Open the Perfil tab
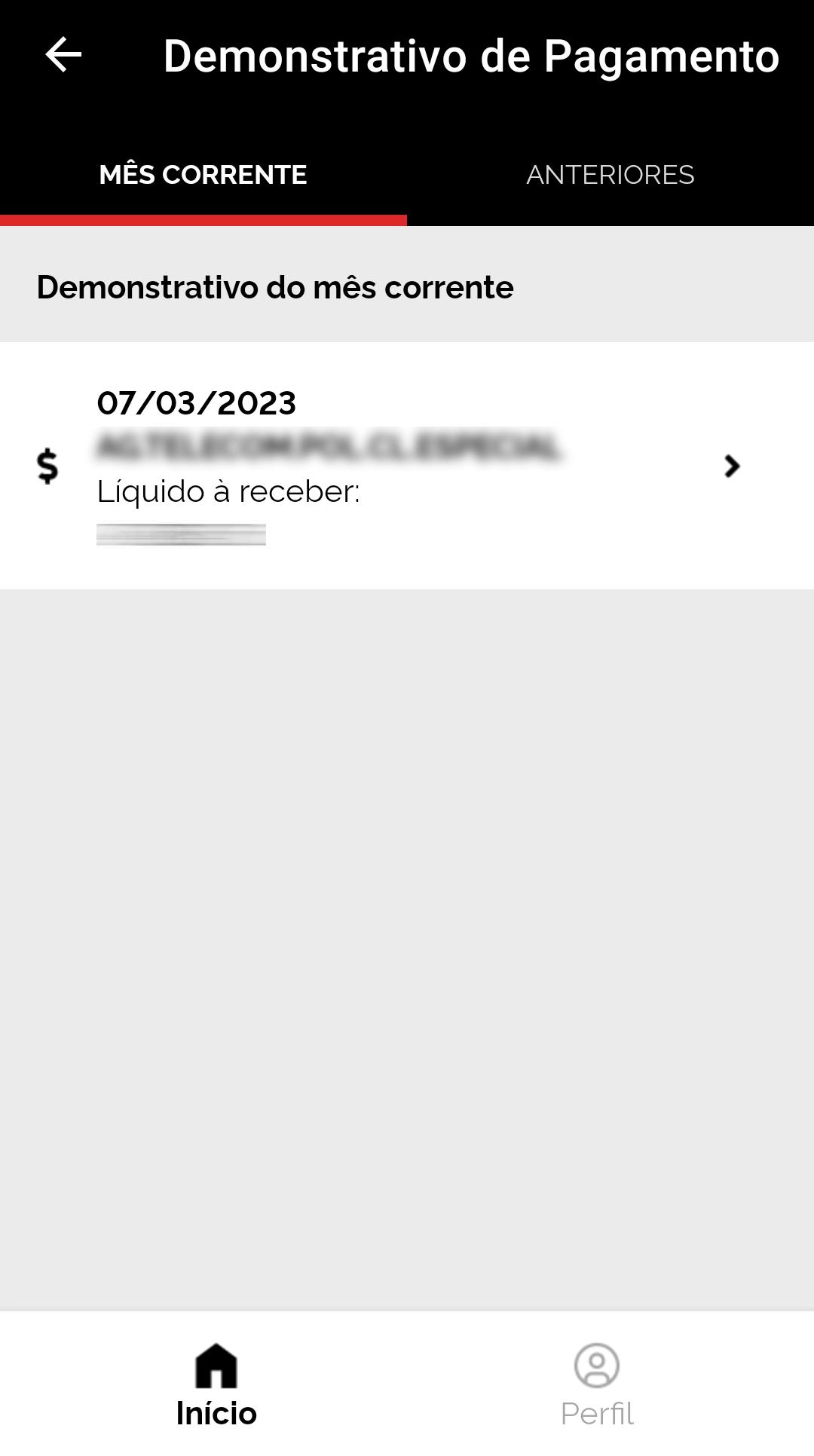814x1456 pixels. [597, 1385]
